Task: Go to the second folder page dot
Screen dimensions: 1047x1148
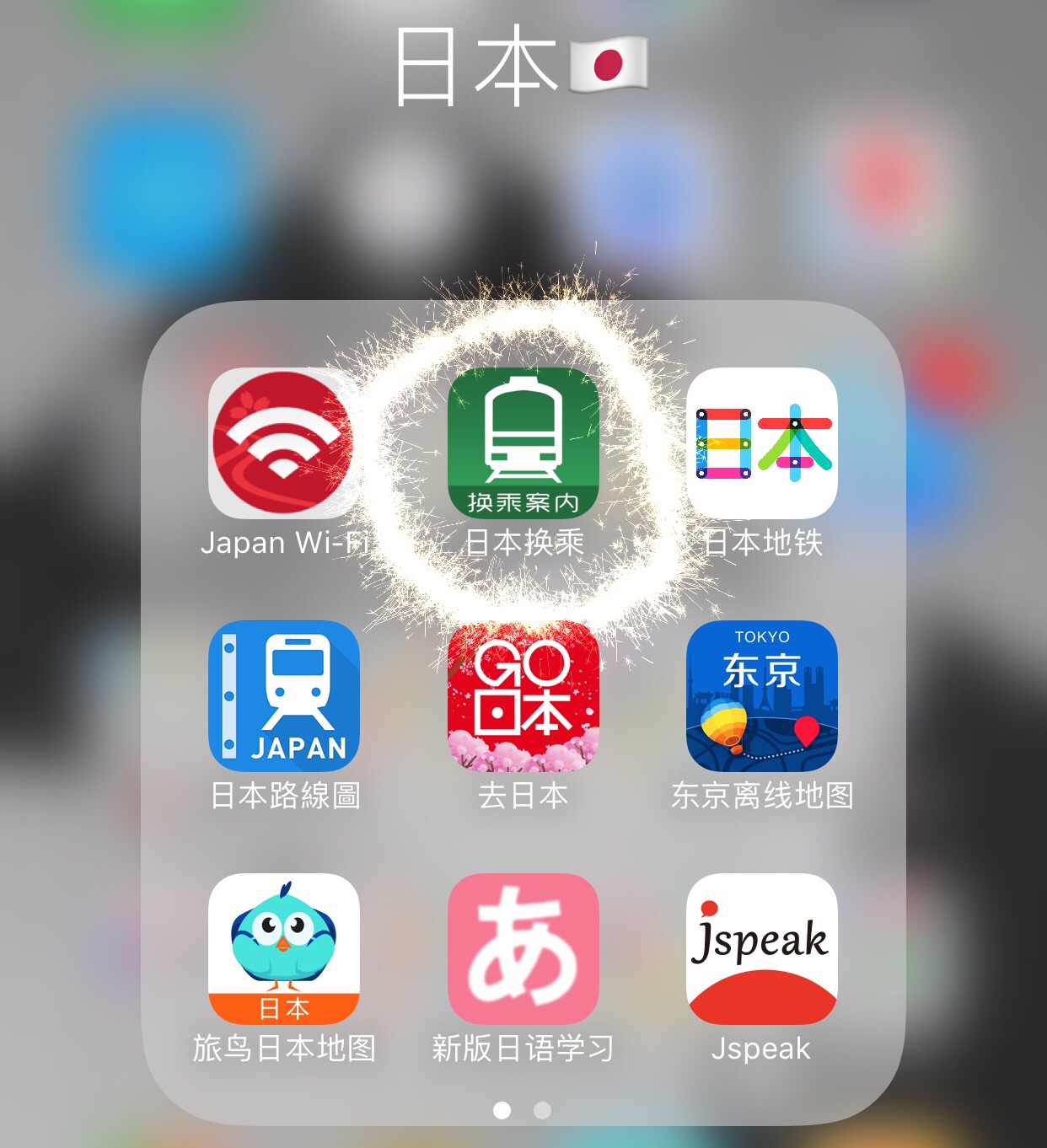Action: point(543,1110)
